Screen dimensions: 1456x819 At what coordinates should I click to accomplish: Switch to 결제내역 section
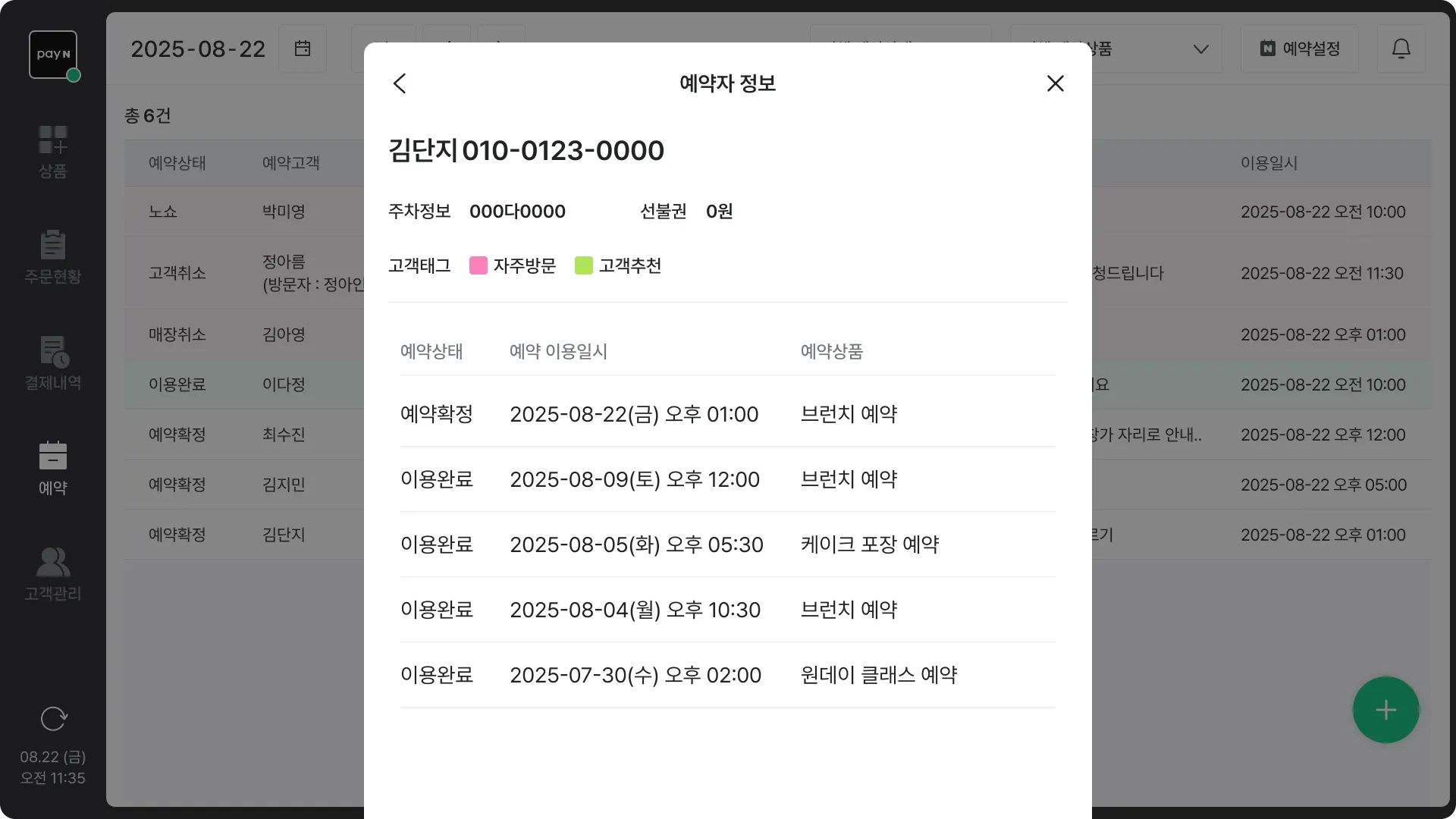53,364
